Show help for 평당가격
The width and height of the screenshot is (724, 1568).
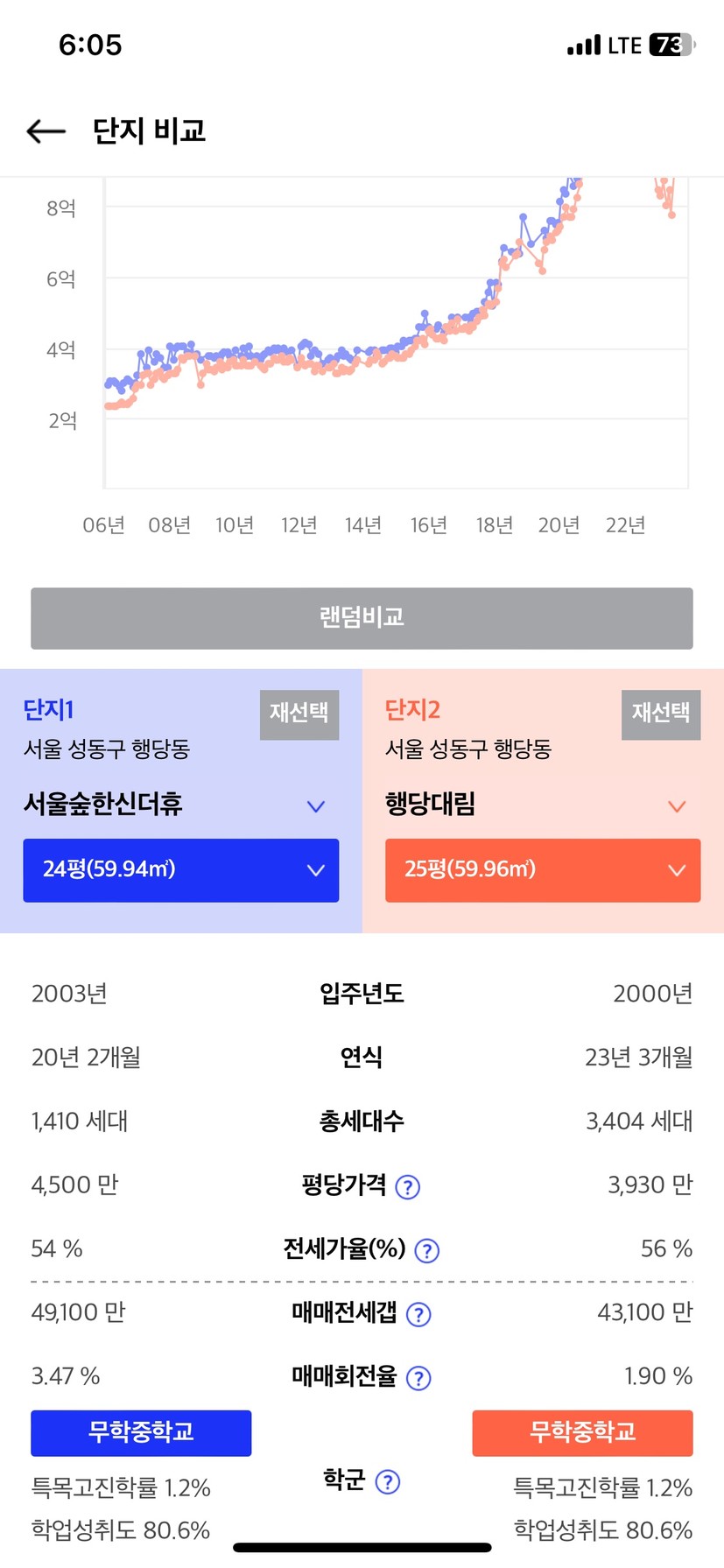pyautogui.click(x=408, y=1187)
